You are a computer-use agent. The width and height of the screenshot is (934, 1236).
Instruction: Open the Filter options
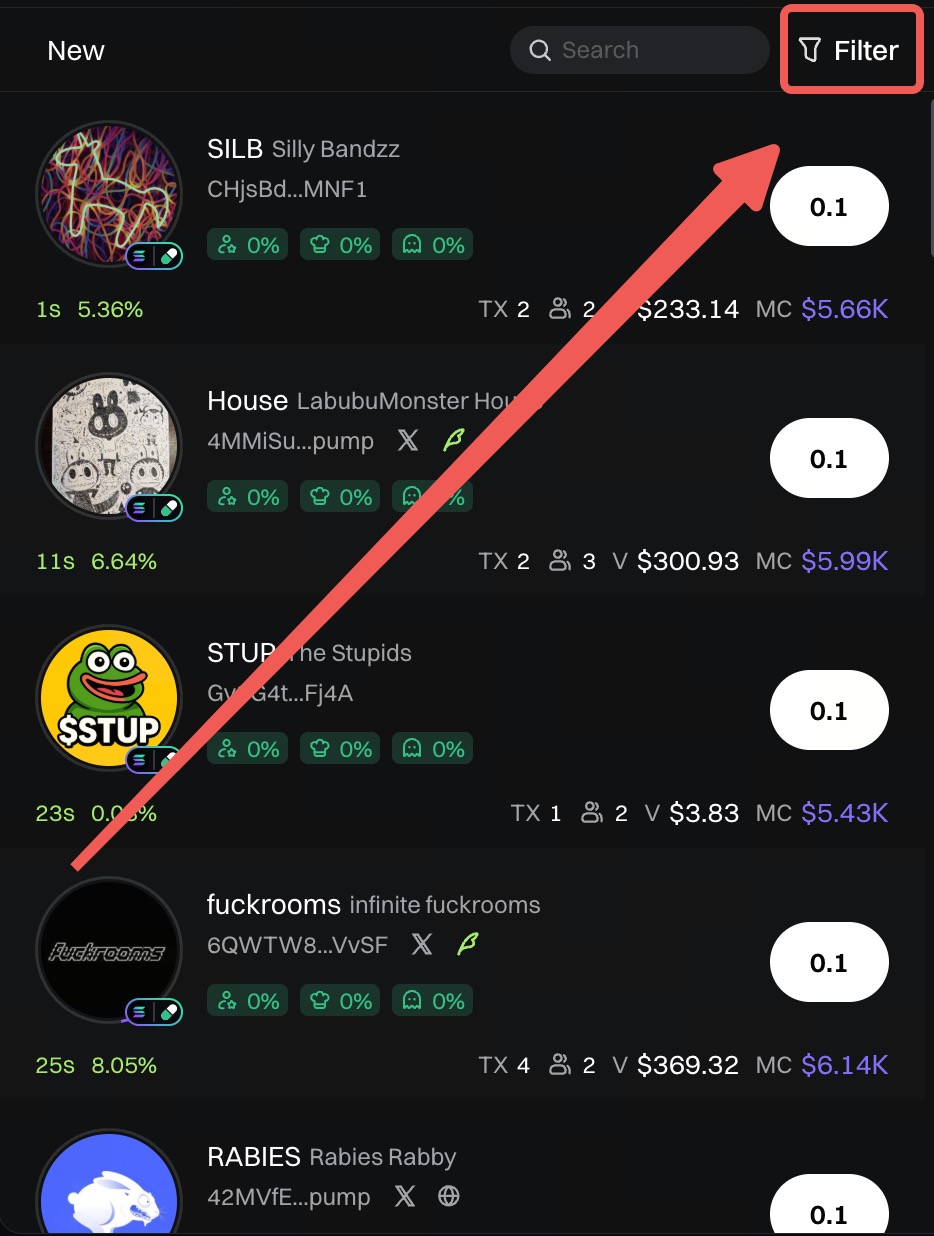tap(850, 50)
